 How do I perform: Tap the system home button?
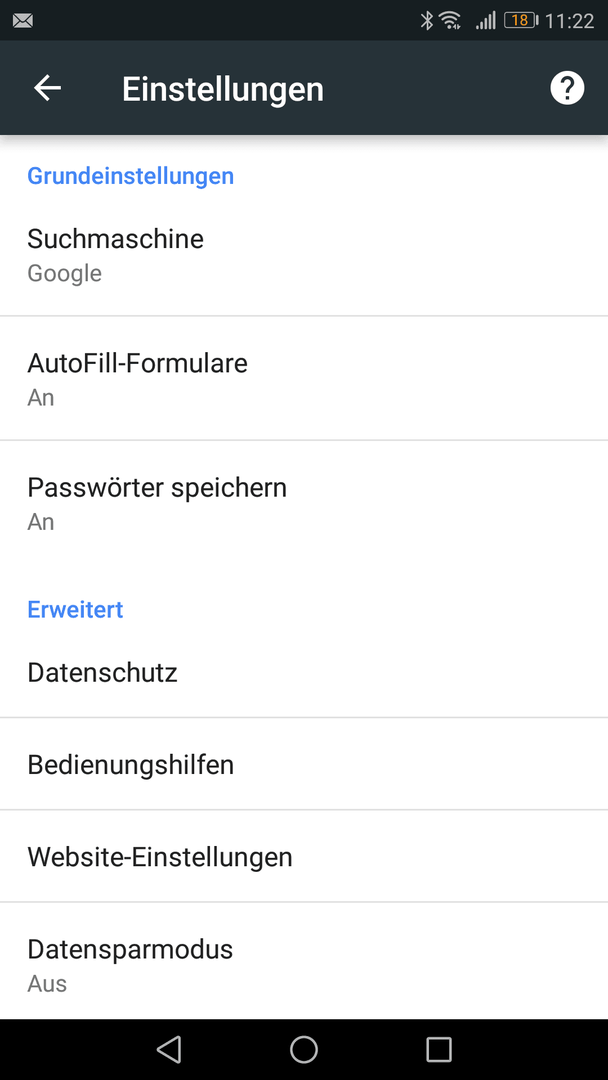coord(304,1050)
